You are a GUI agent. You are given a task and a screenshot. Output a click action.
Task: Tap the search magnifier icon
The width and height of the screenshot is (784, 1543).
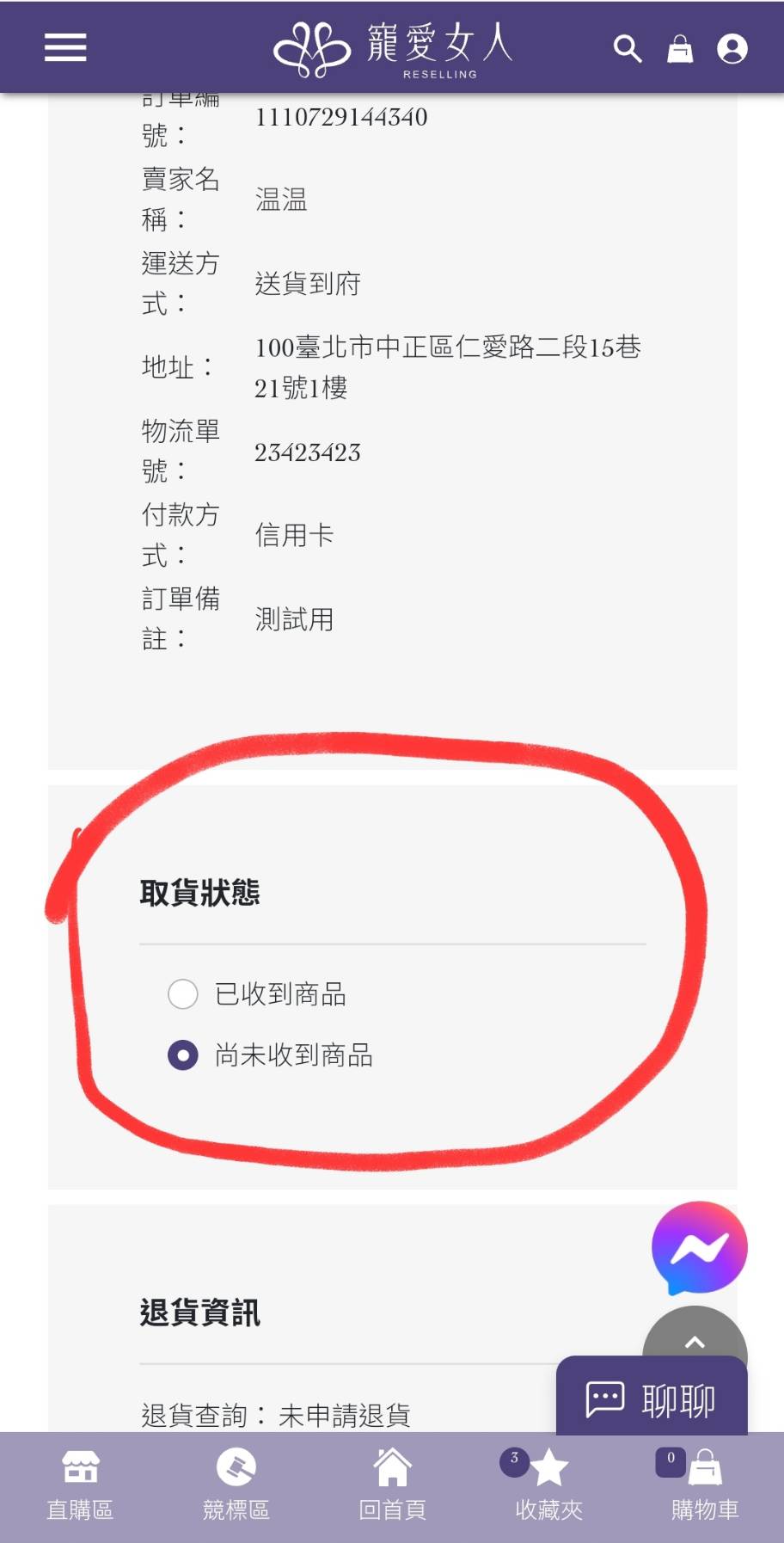628,49
